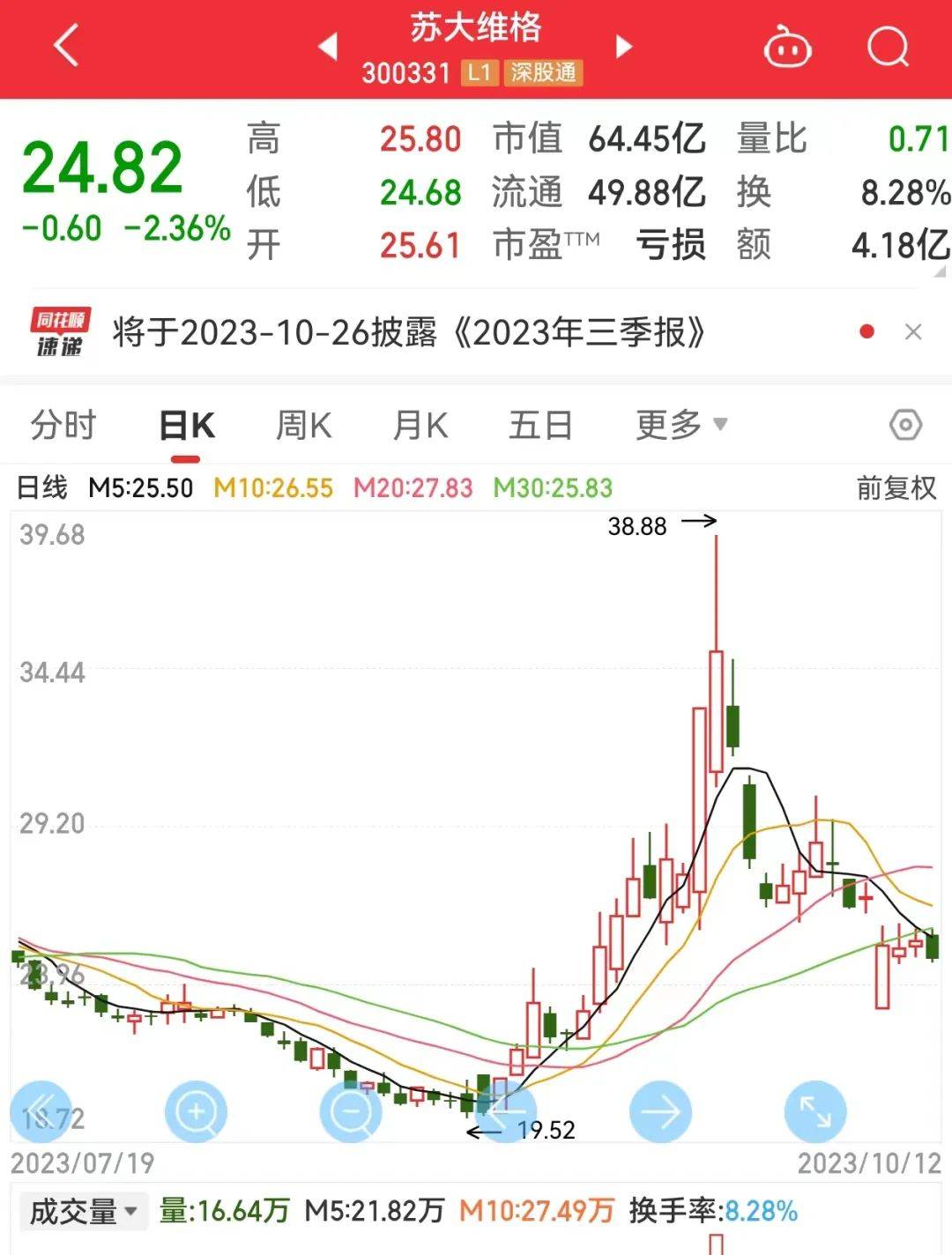The width and height of the screenshot is (952, 1255).
Task: Switch to the next stock
Action: click(x=624, y=46)
